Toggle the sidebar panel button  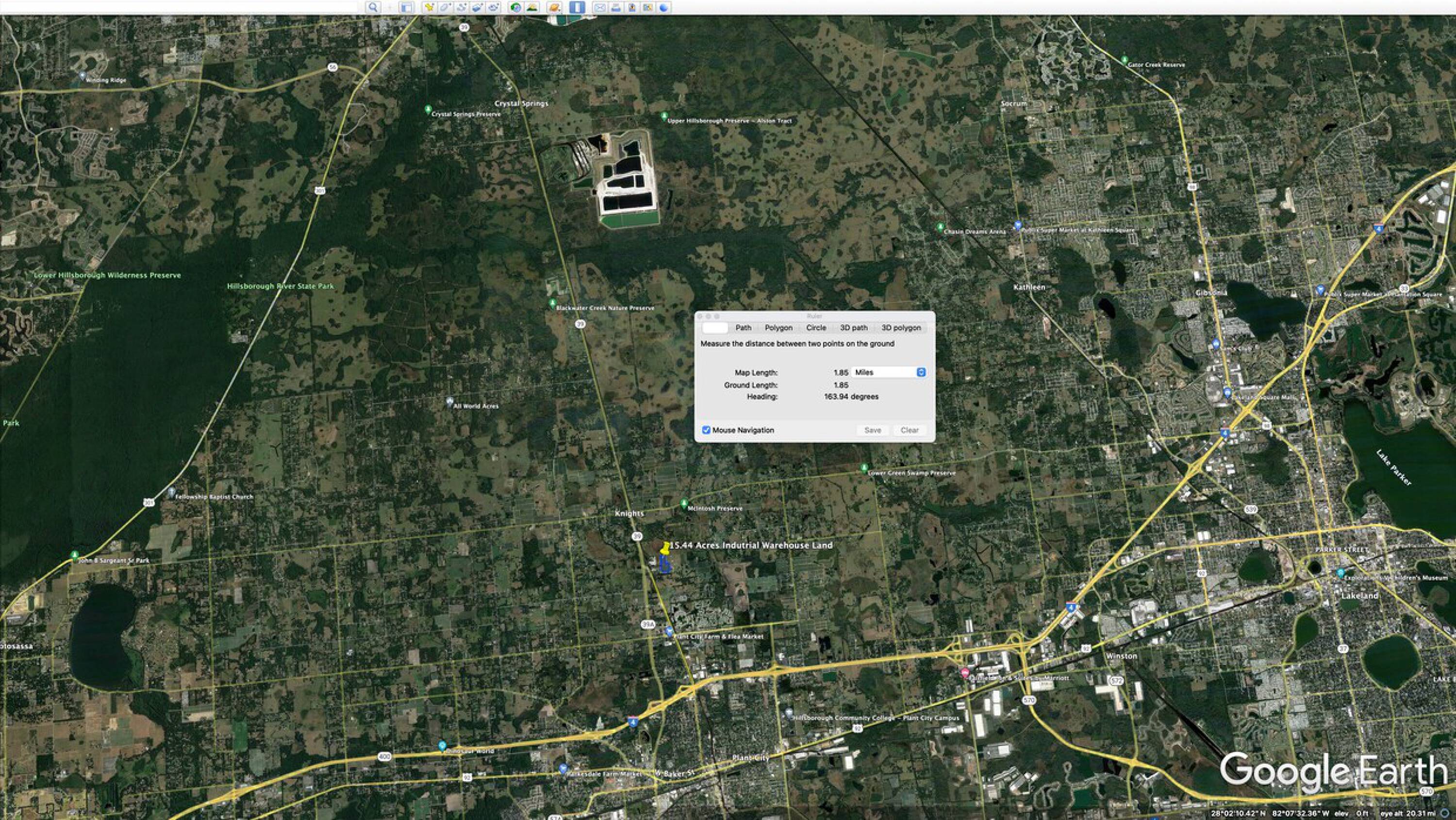point(406,7)
